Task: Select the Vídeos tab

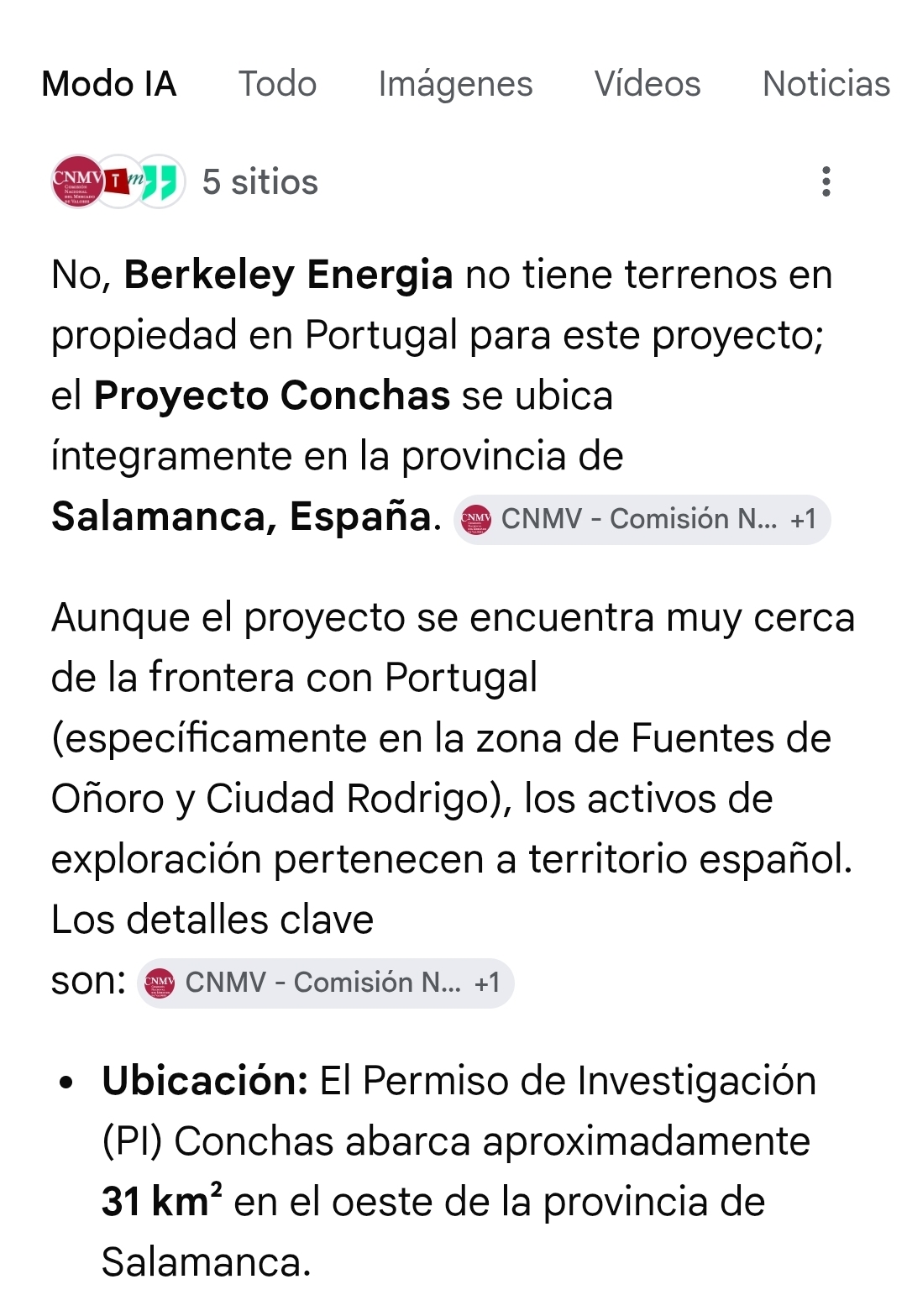Action: click(x=647, y=84)
